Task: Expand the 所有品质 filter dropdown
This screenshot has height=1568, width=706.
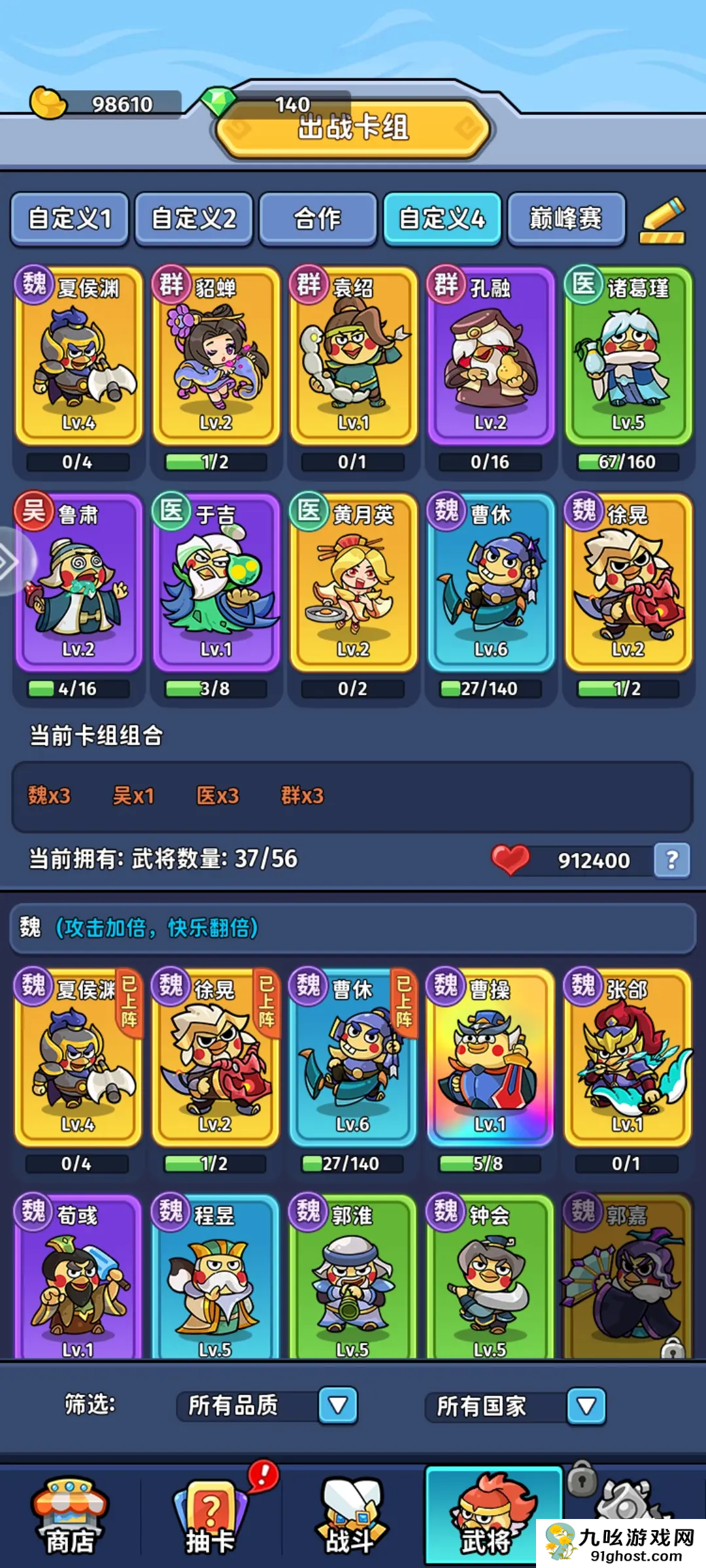Action: (x=337, y=1405)
